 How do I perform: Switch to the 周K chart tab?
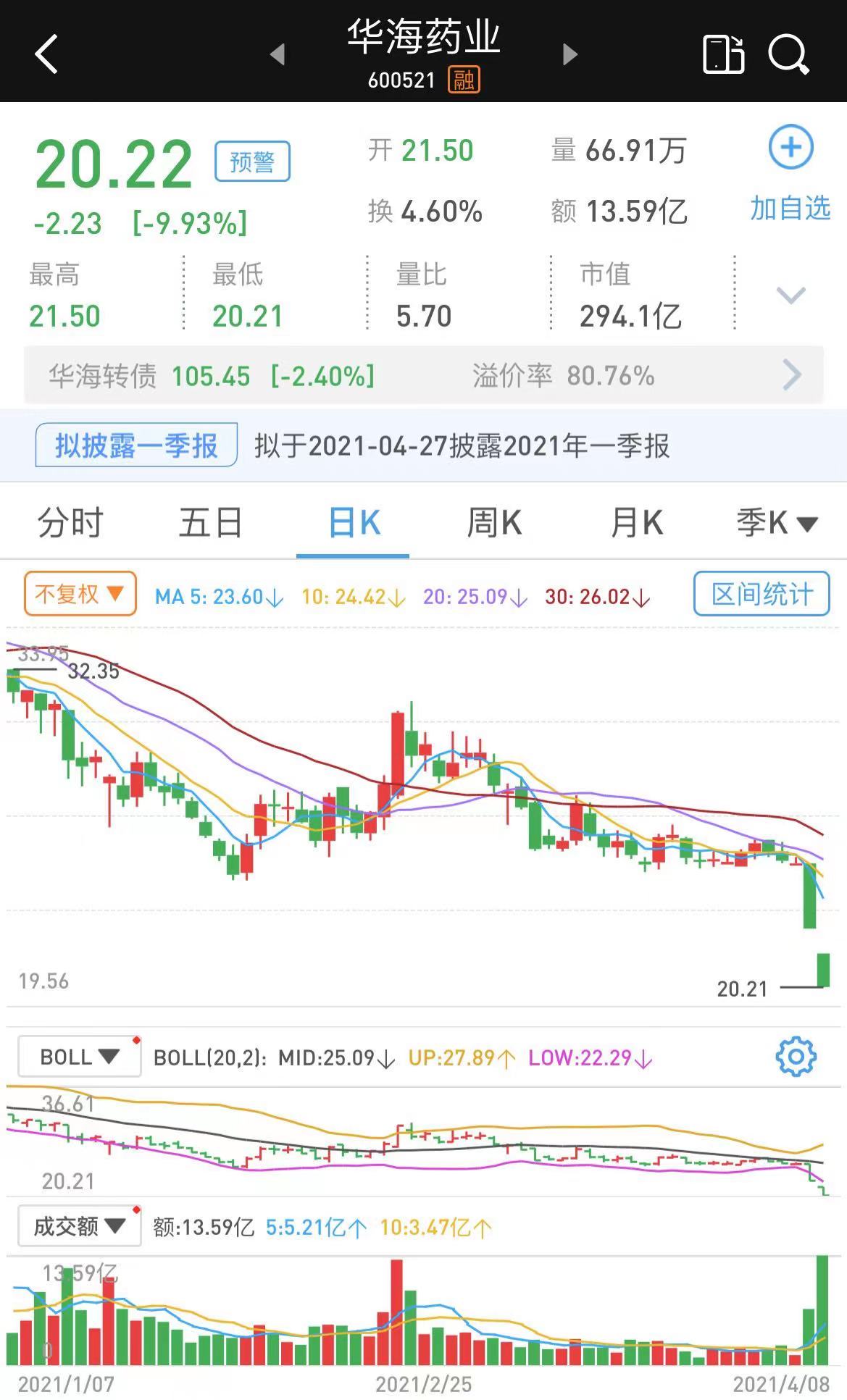click(x=494, y=522)
